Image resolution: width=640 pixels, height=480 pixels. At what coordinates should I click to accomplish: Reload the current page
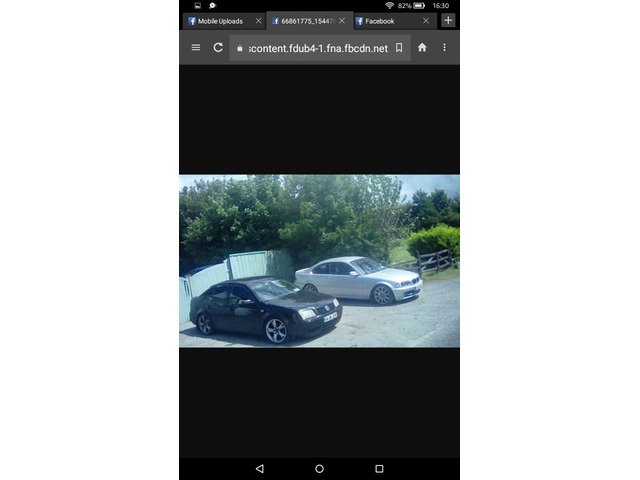click(218, 47)
